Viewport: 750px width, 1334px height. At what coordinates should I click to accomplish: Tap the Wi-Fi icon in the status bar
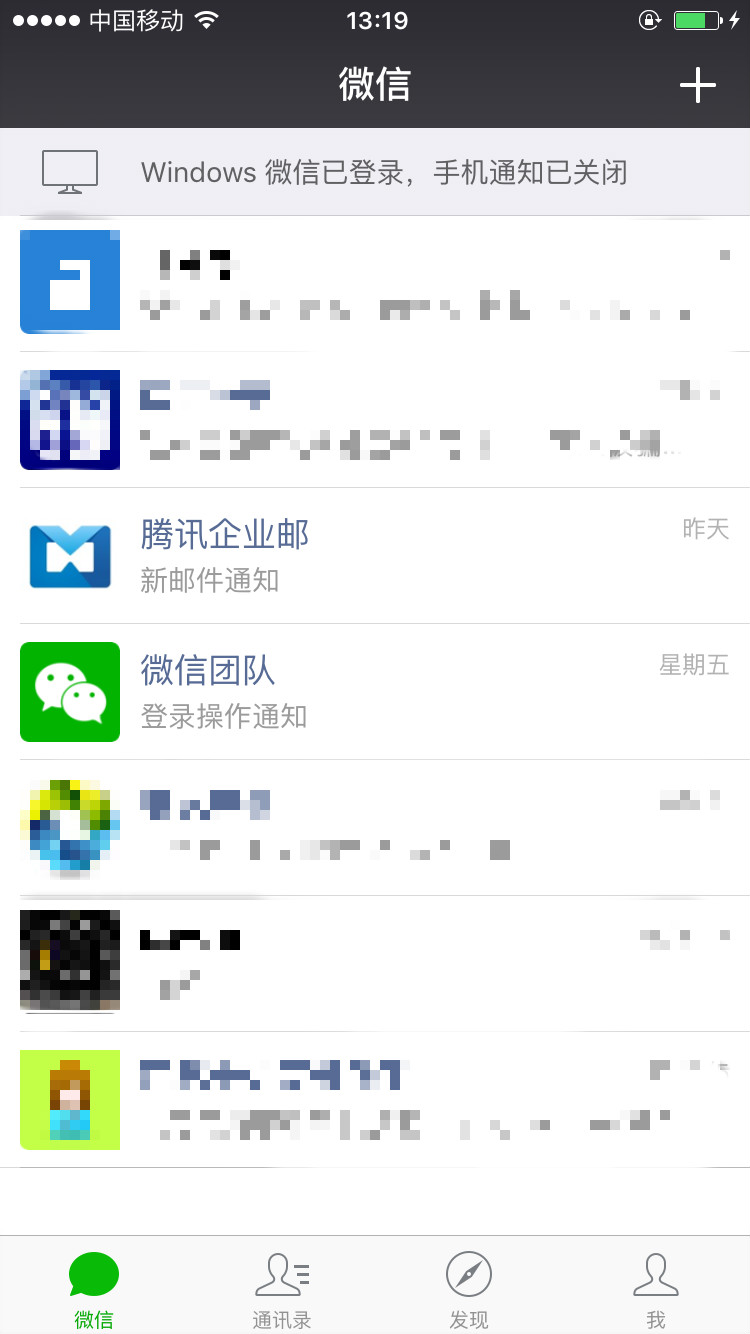tap(205, 19)
